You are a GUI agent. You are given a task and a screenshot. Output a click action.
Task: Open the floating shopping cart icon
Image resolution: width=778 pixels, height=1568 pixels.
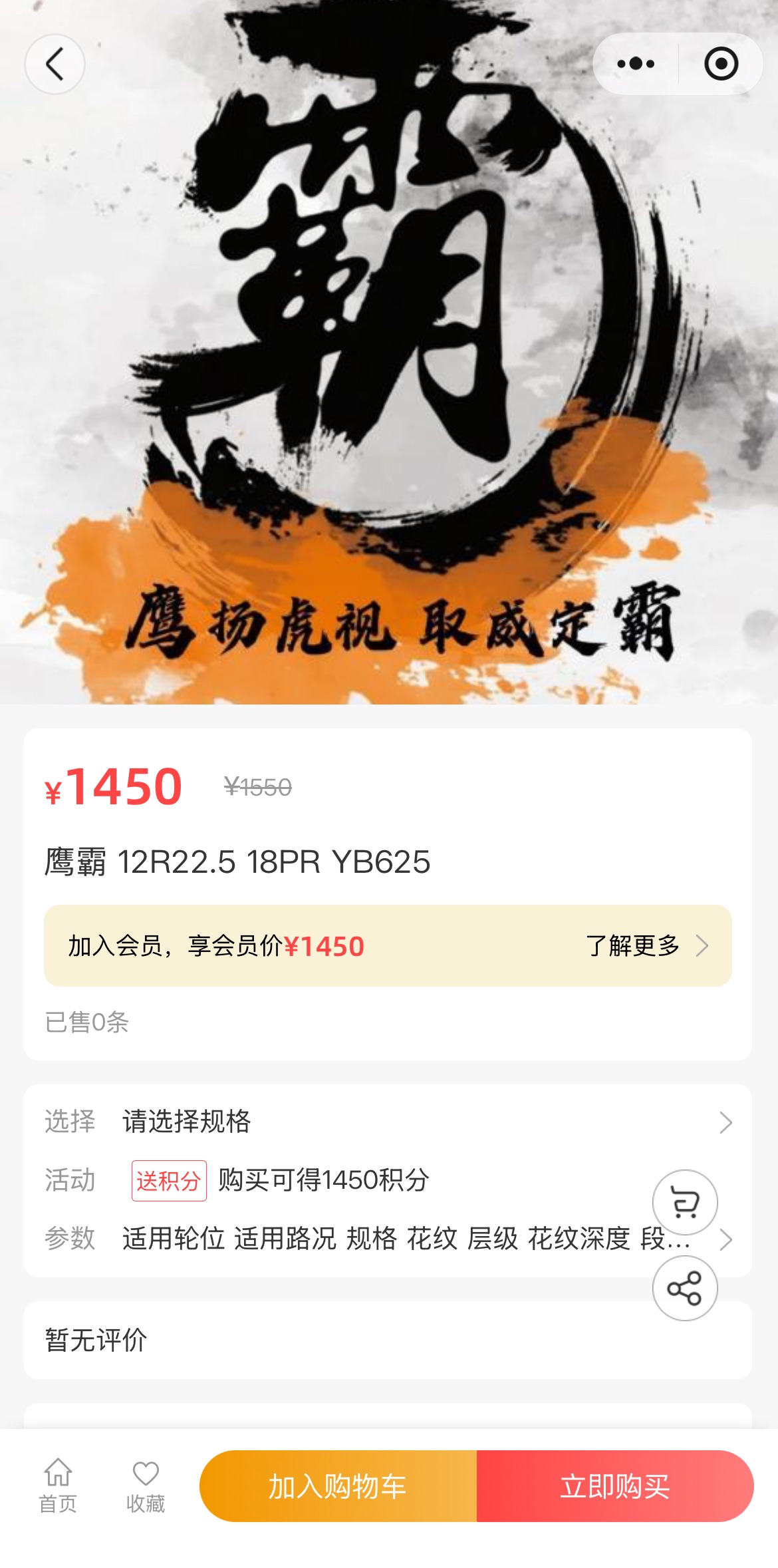684,1202
